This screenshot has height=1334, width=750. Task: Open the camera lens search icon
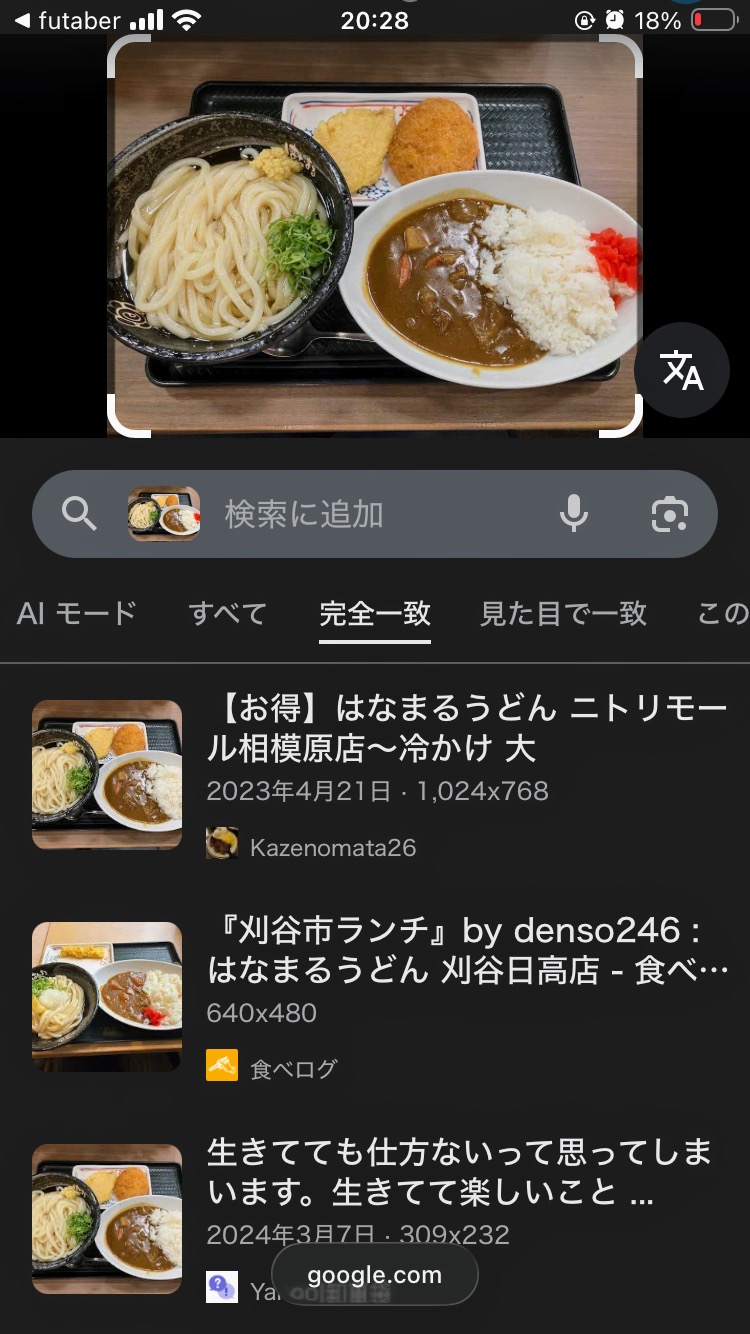669,514
